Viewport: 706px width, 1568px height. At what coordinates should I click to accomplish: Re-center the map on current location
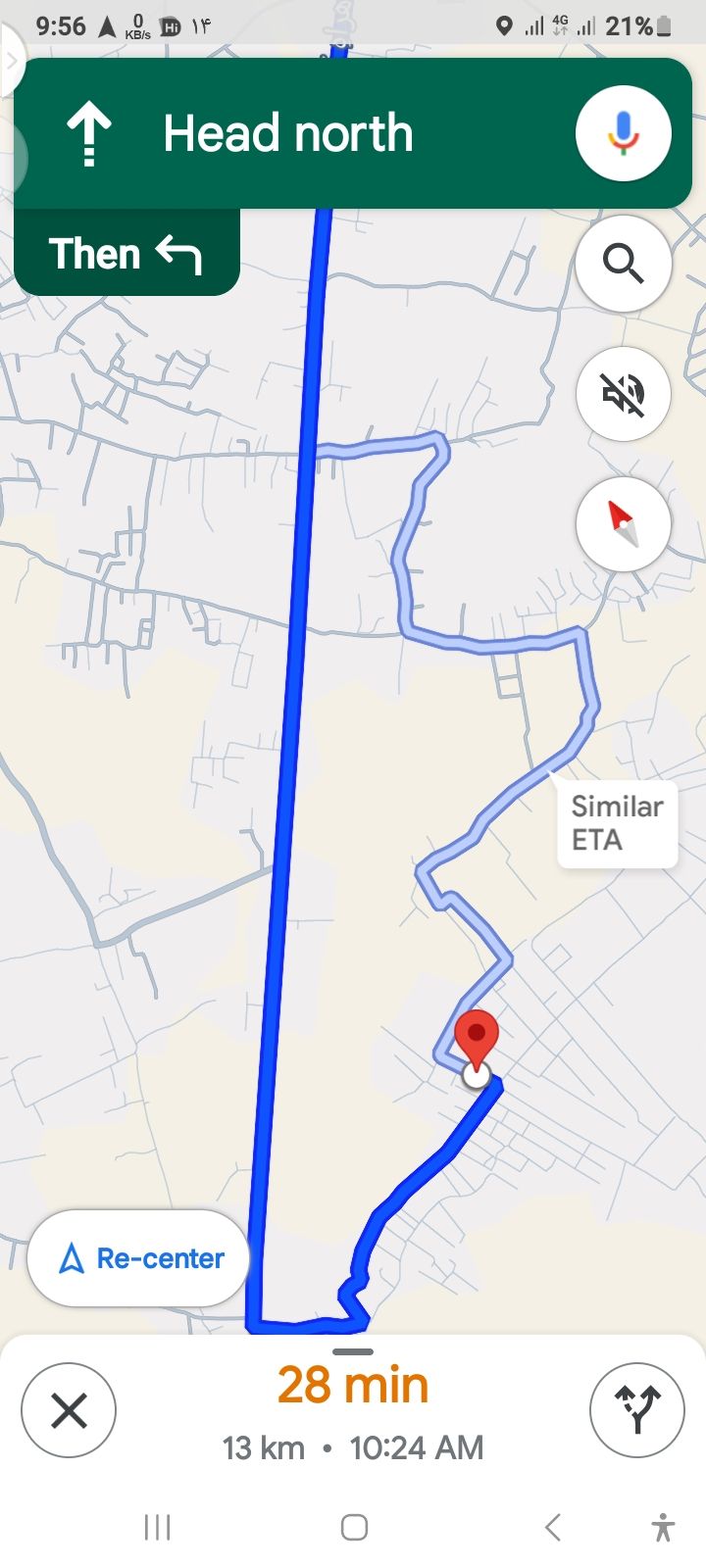point(138,1258)
